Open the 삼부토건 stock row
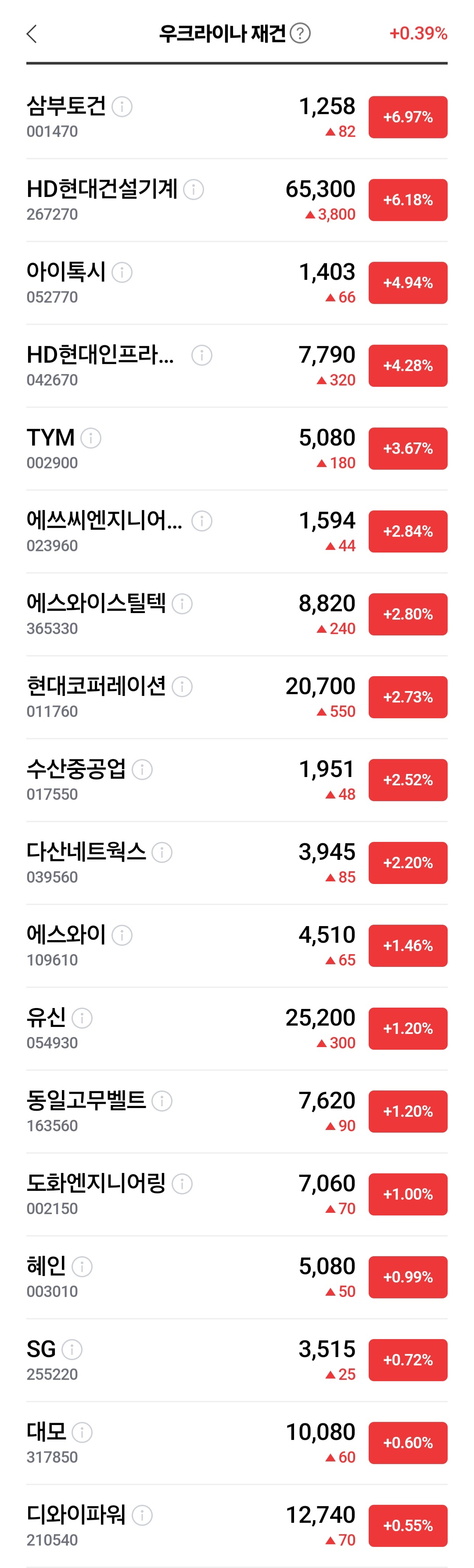This screenshot has width=474, height=1568. 237,118
